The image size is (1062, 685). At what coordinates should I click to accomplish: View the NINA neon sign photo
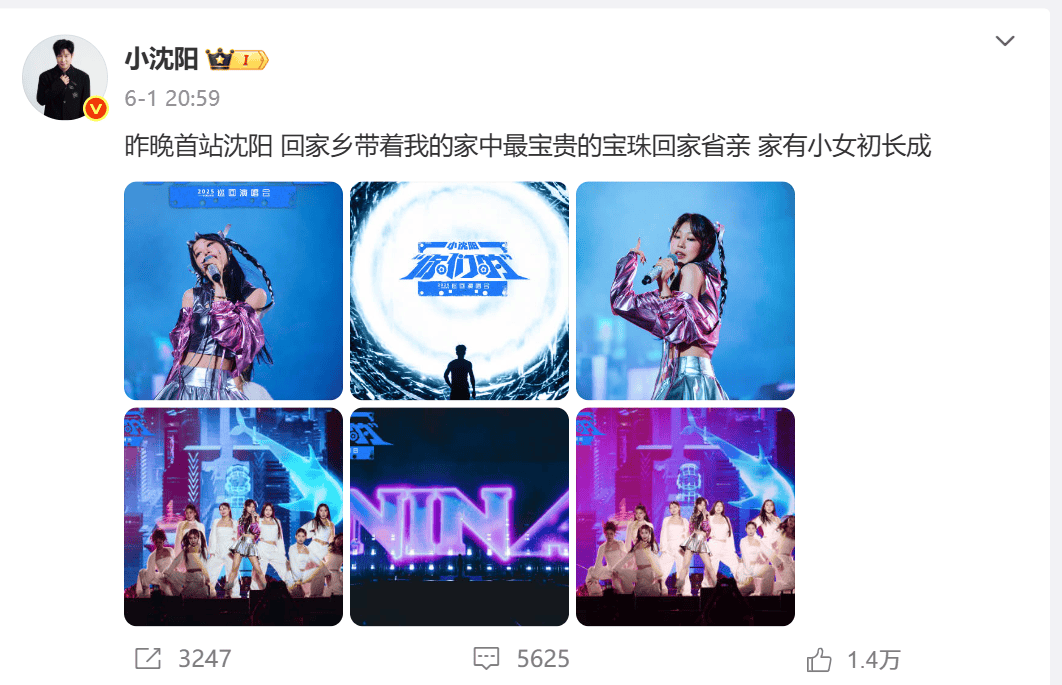(x=459, y=516)
